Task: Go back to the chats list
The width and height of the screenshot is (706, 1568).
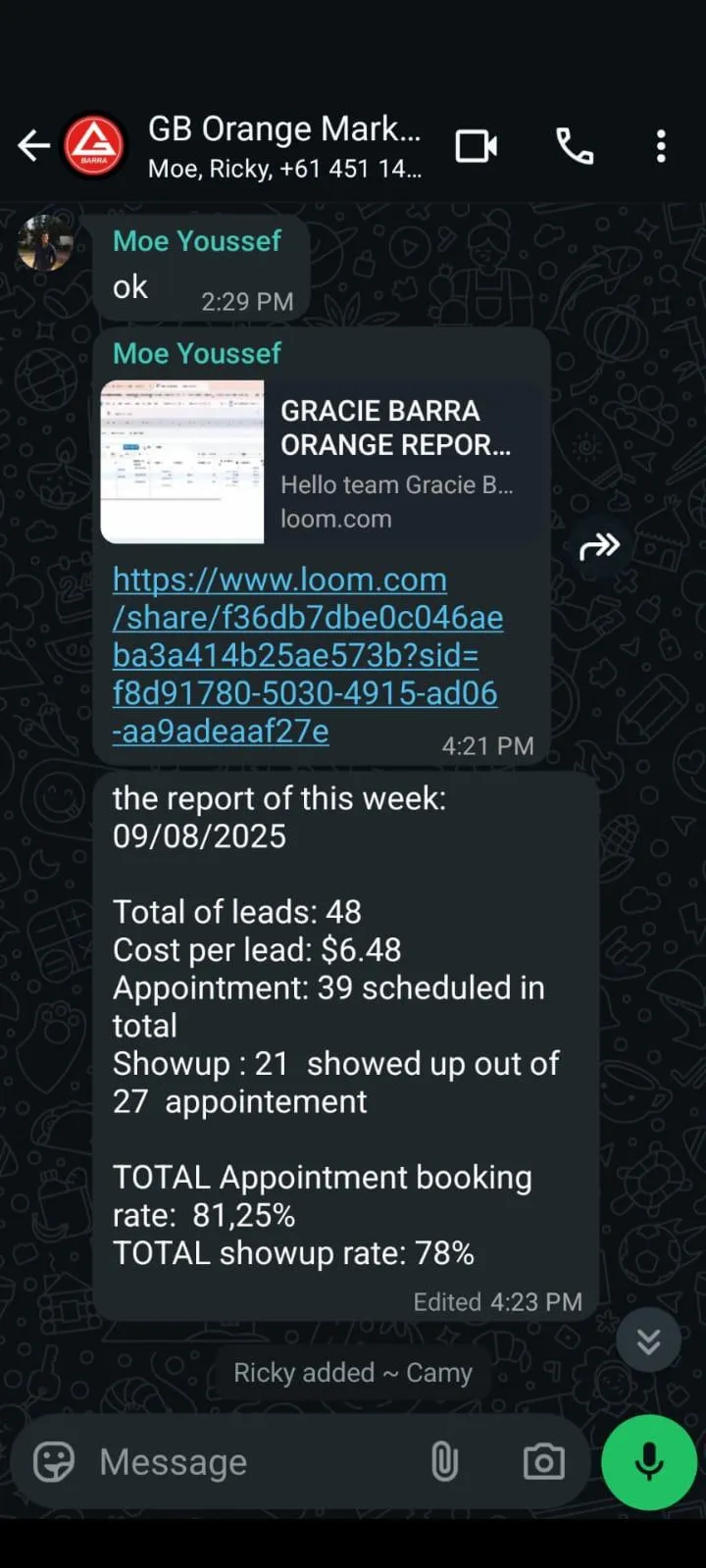Action: coord(33,146)
